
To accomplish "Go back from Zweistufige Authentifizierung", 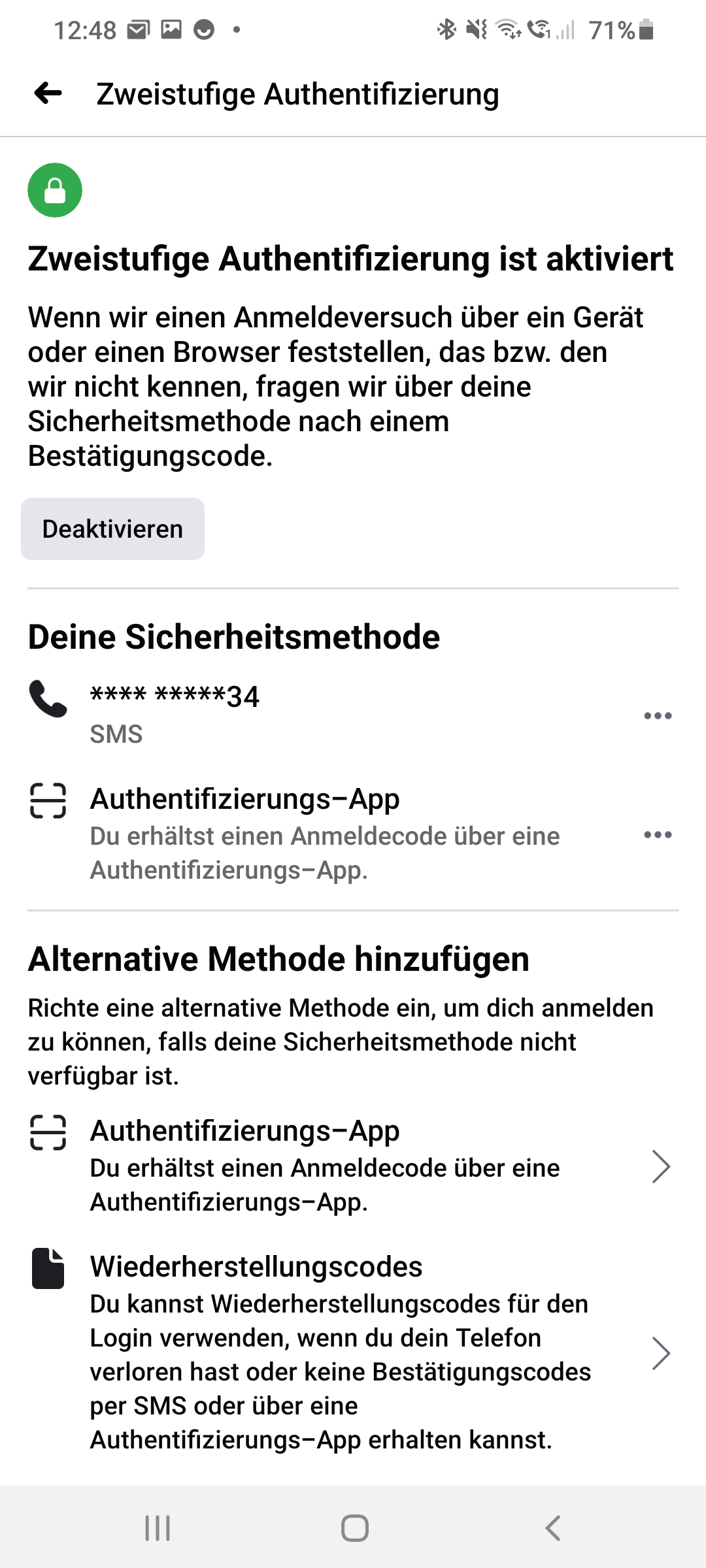I will coord(48,93).
